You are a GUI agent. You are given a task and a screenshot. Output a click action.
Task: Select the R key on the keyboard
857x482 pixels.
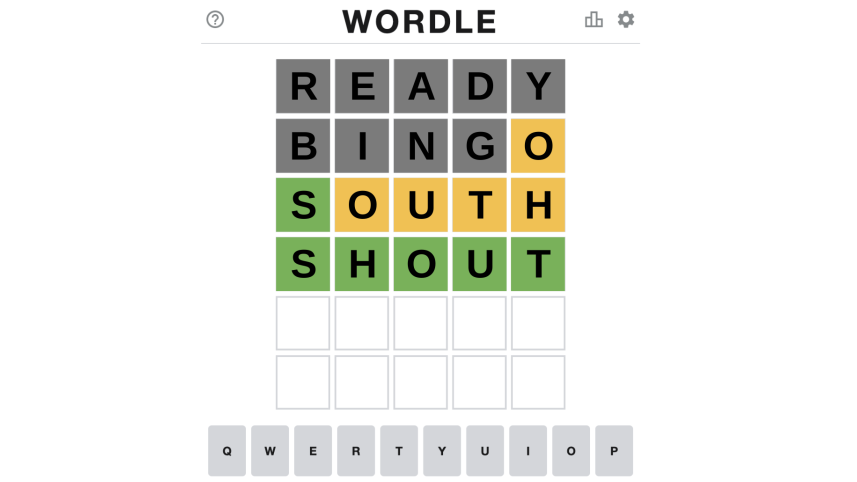356,451
